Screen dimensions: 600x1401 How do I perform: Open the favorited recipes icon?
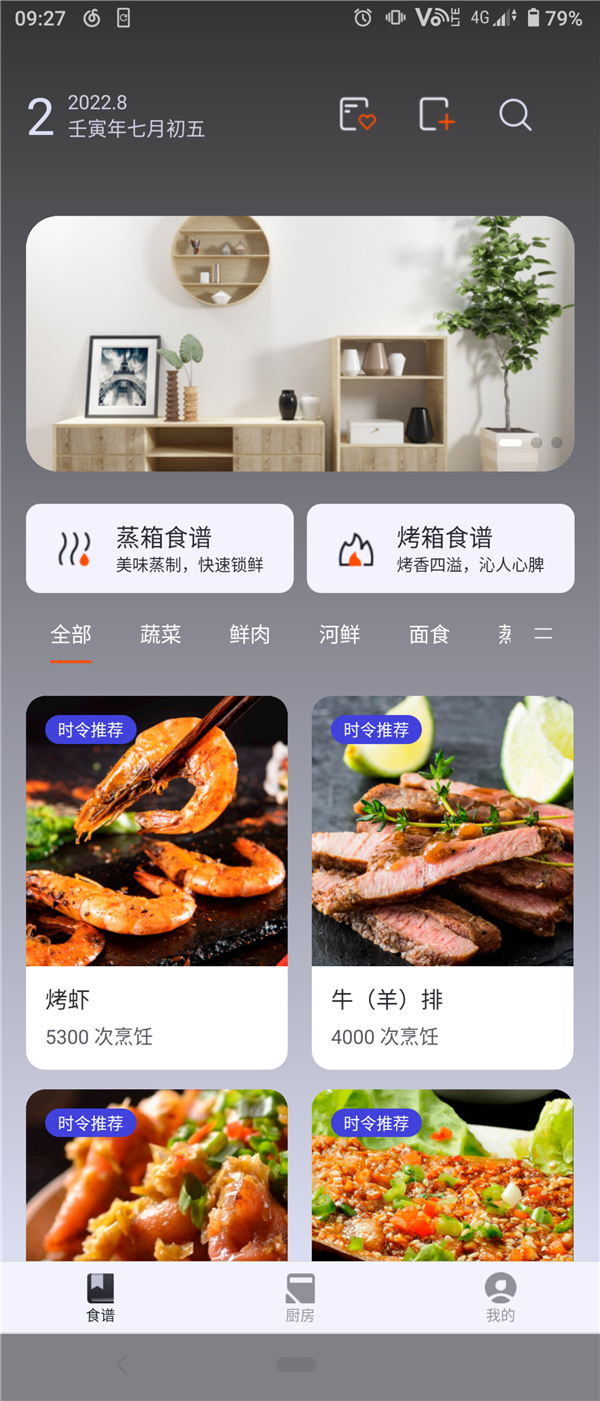[356, 115]
